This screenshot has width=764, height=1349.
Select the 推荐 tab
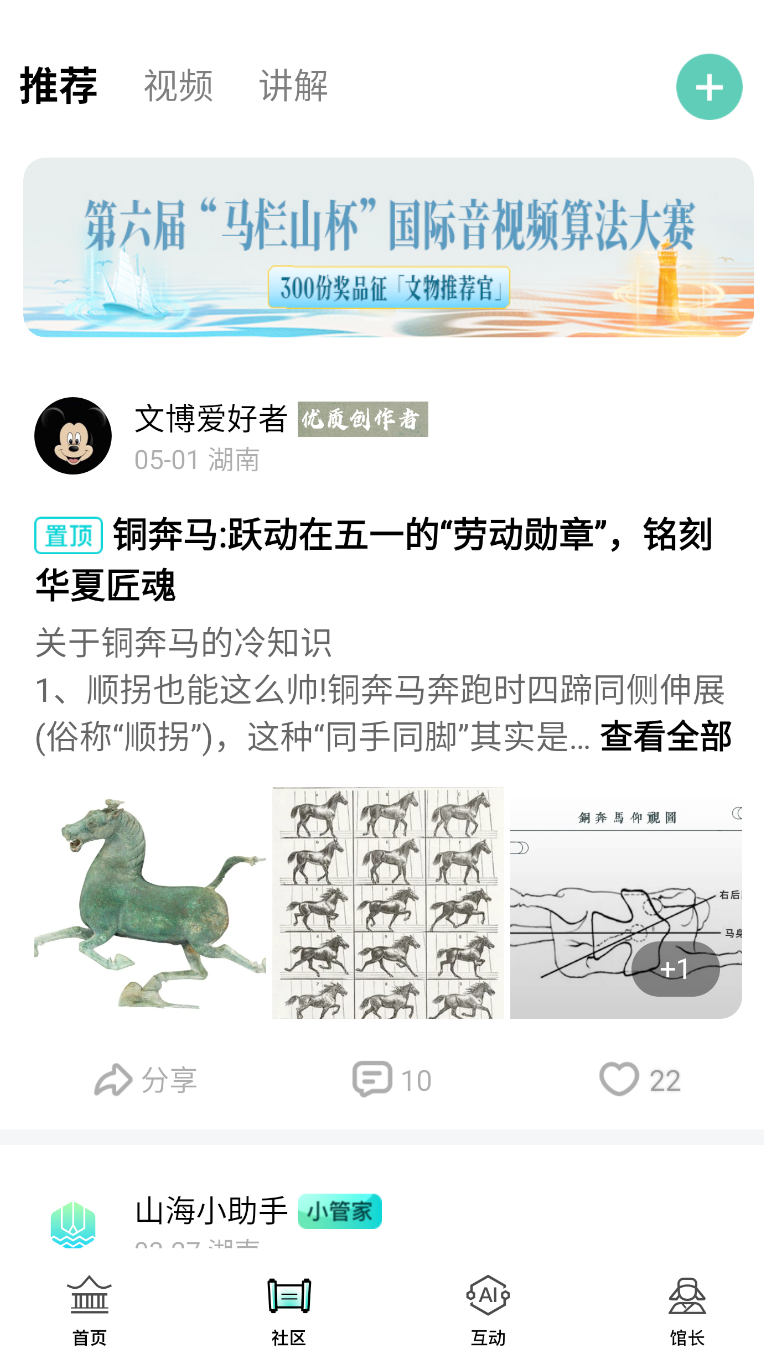[x=58, y=86]
